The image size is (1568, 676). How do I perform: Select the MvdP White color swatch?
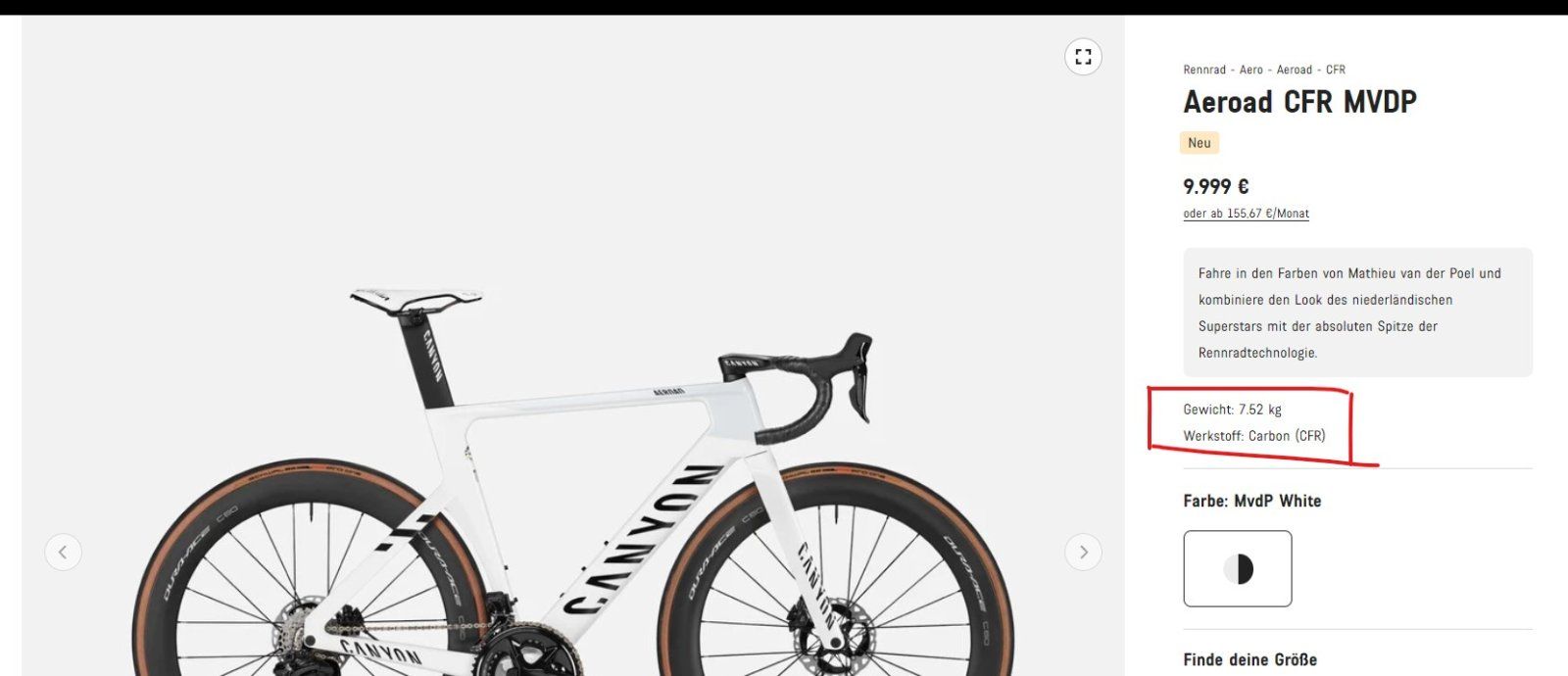pyautogui.click(x=1237, y=568)
